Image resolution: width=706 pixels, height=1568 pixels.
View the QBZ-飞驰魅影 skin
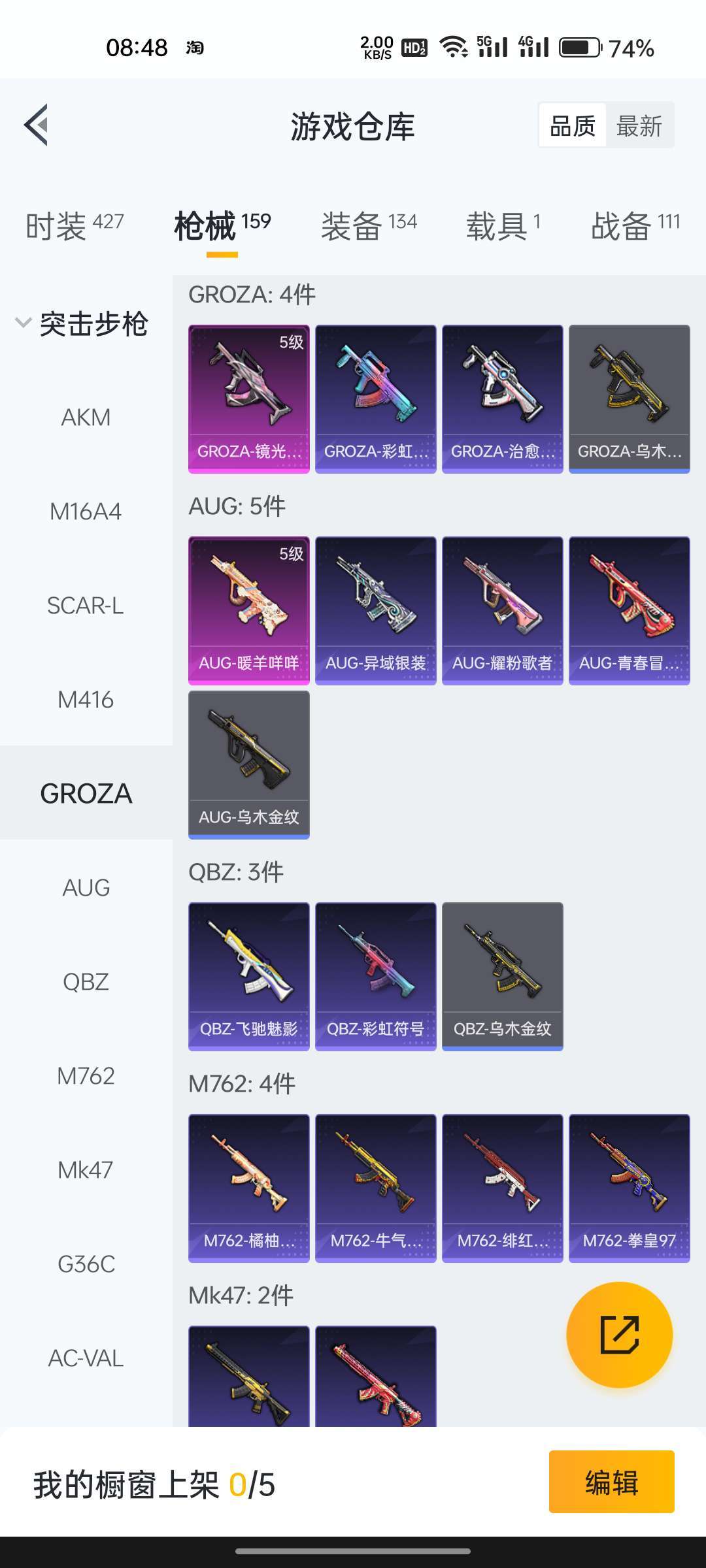click(249, 977)
